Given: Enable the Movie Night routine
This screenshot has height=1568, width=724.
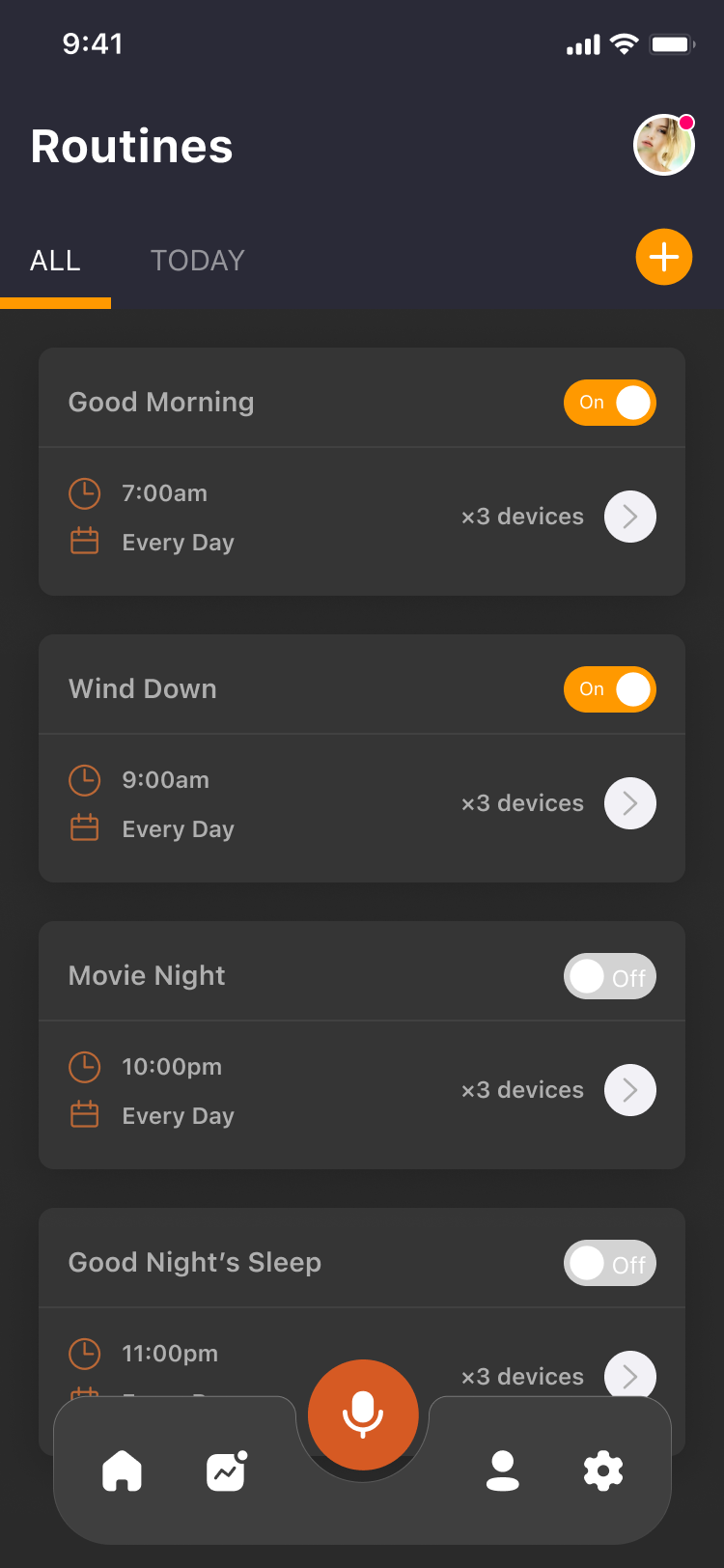Looking at the screenshot, I should pos(610,976).
